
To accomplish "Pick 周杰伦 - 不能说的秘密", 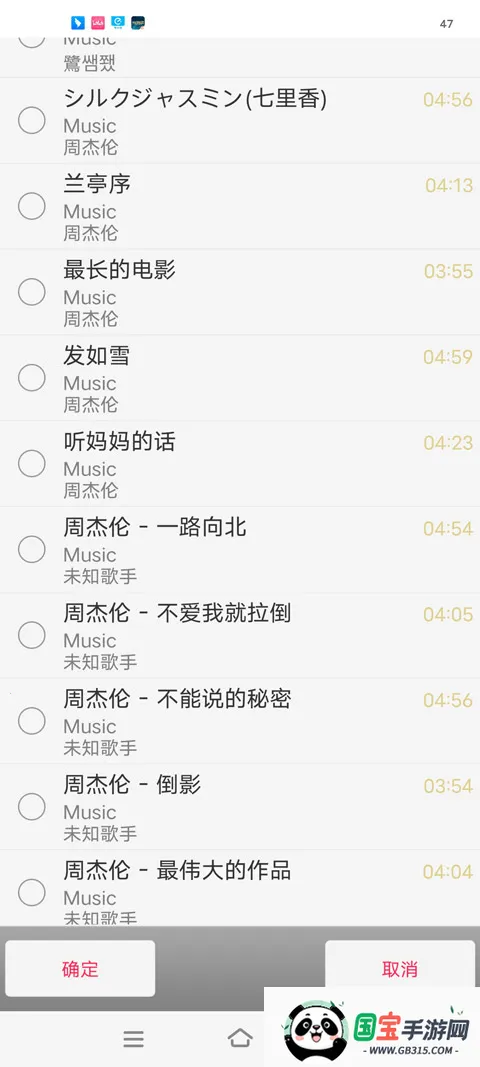I will 240,721.
